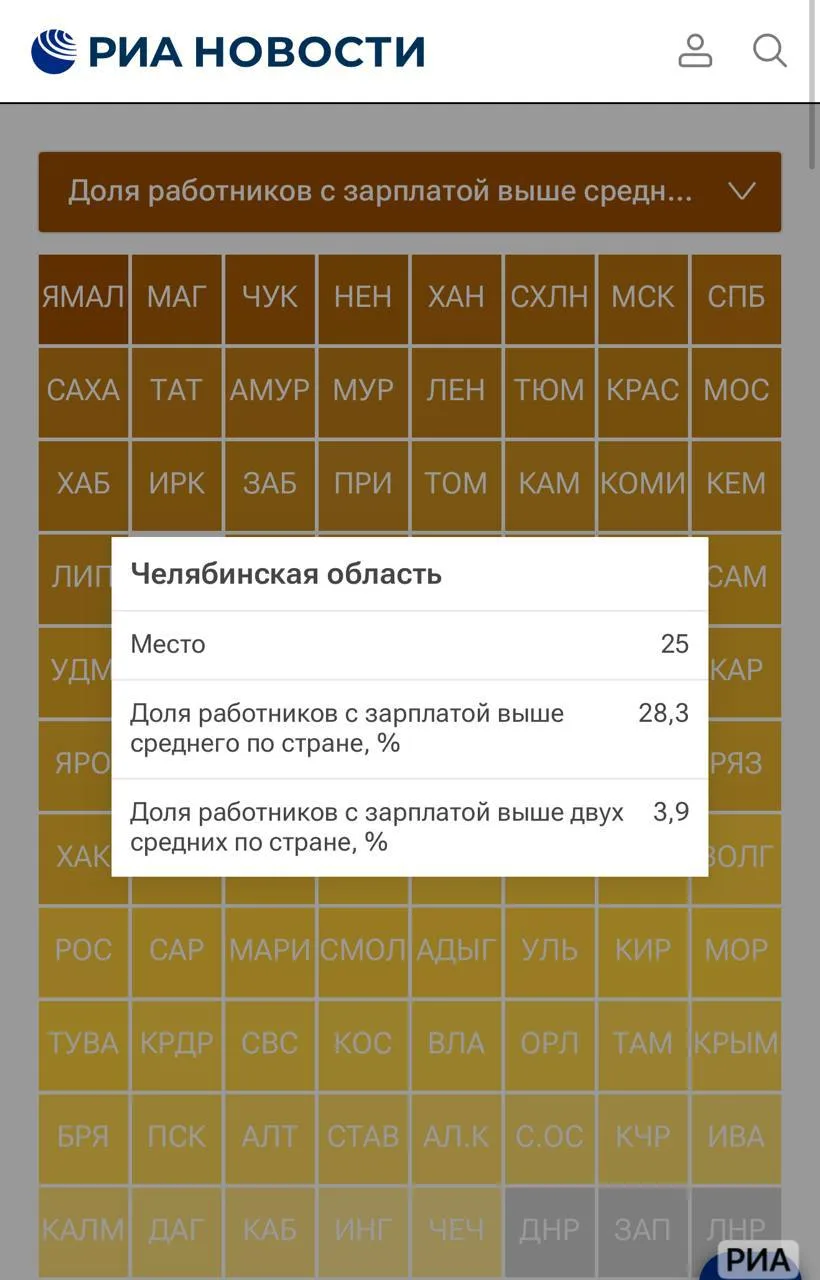This screenshot has height=1280, width=820.
Task: Open the search magnifier icon
Action: point(769,50)
